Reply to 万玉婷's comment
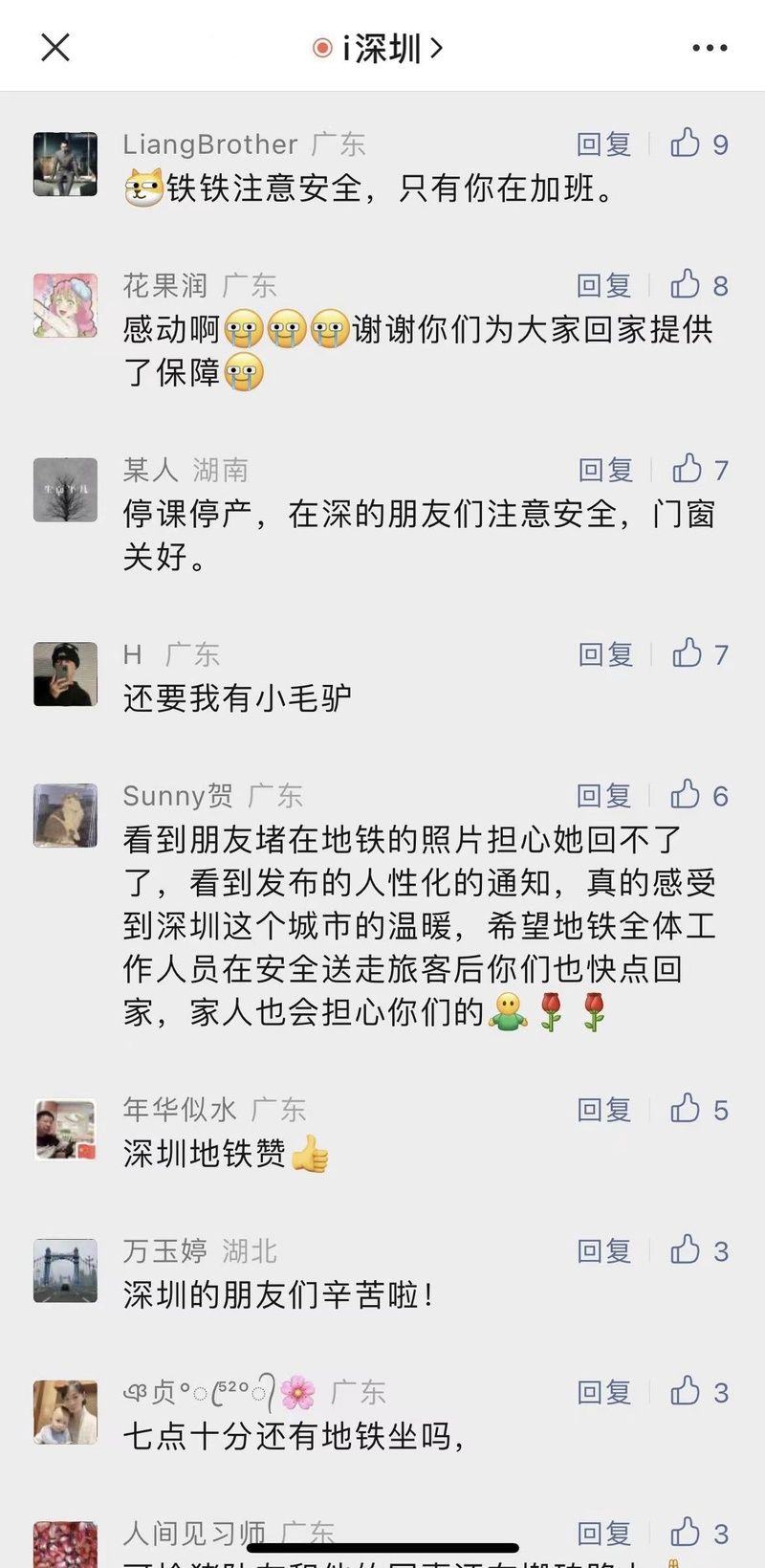This screenshot has height=1568, width=765. pos(604,1251)
